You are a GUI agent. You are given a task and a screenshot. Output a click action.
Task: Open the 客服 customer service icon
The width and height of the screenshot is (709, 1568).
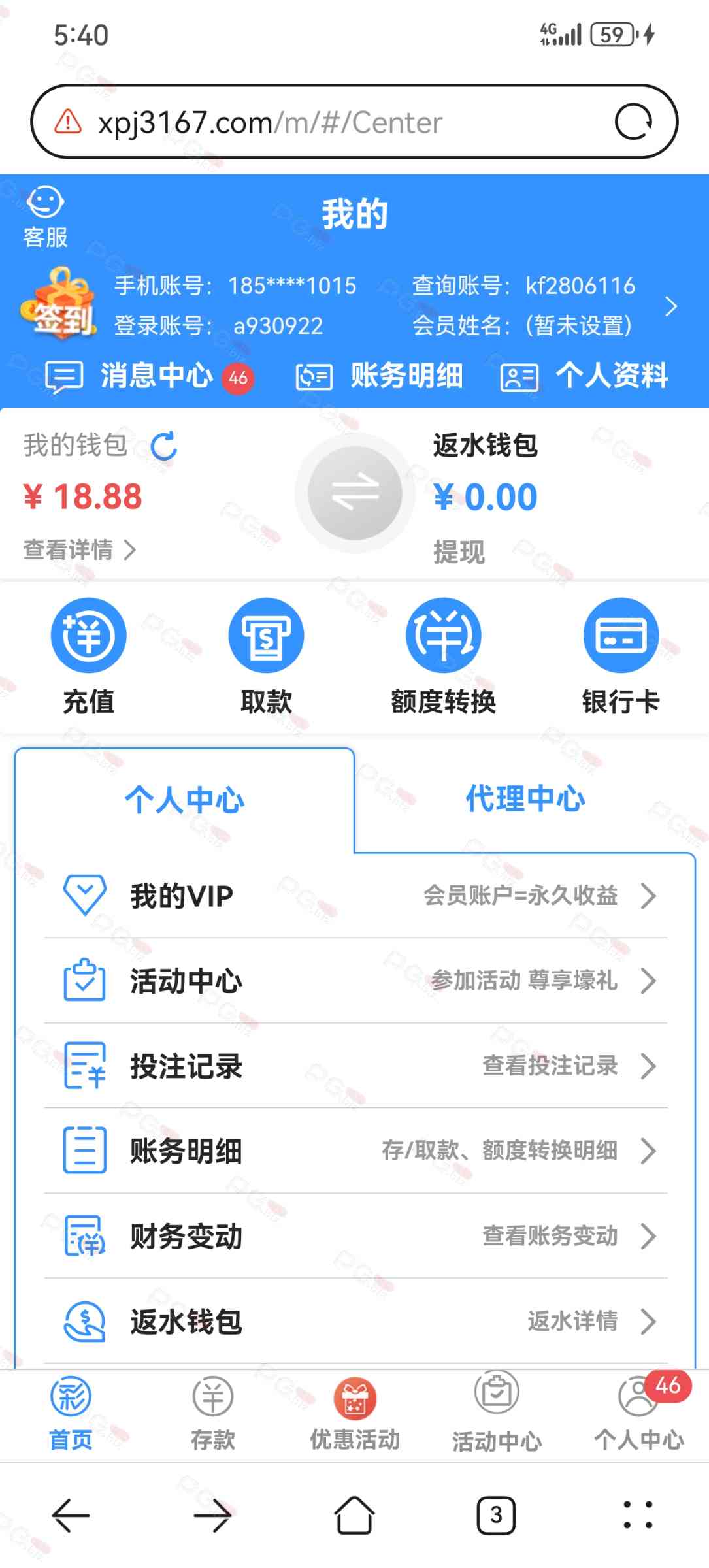45,216
